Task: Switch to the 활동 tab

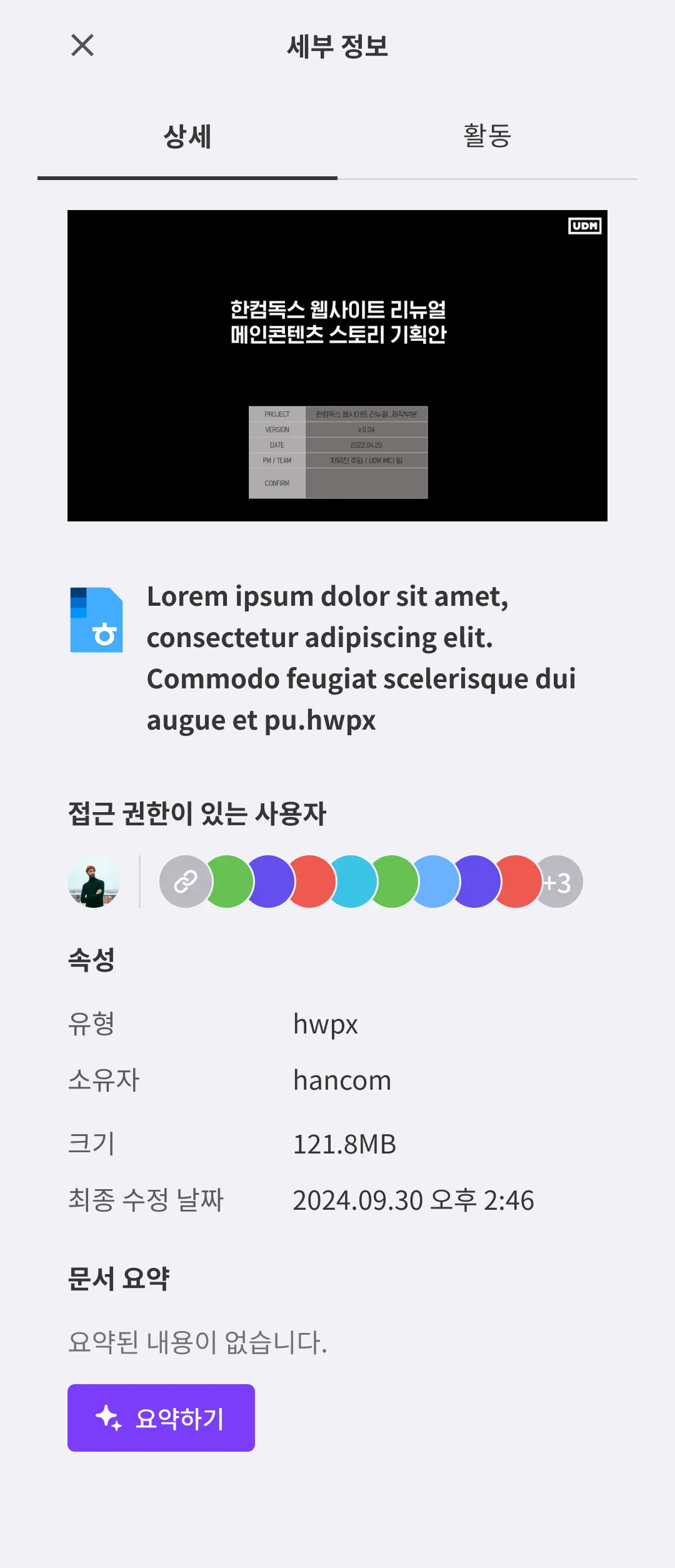Action: coord(487,136)
